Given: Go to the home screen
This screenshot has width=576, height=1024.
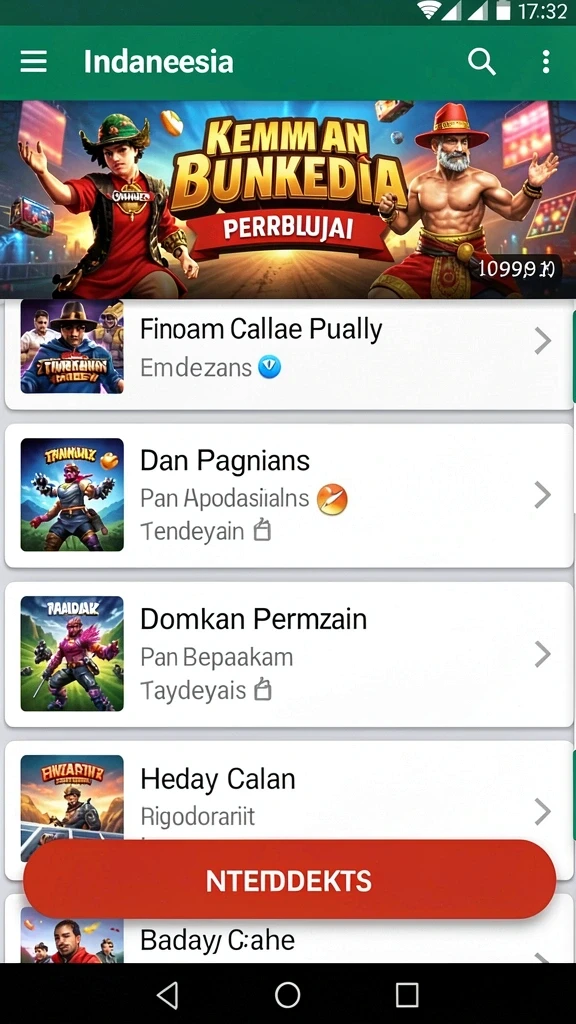Looking at the screenshot, I should point(287,995).
